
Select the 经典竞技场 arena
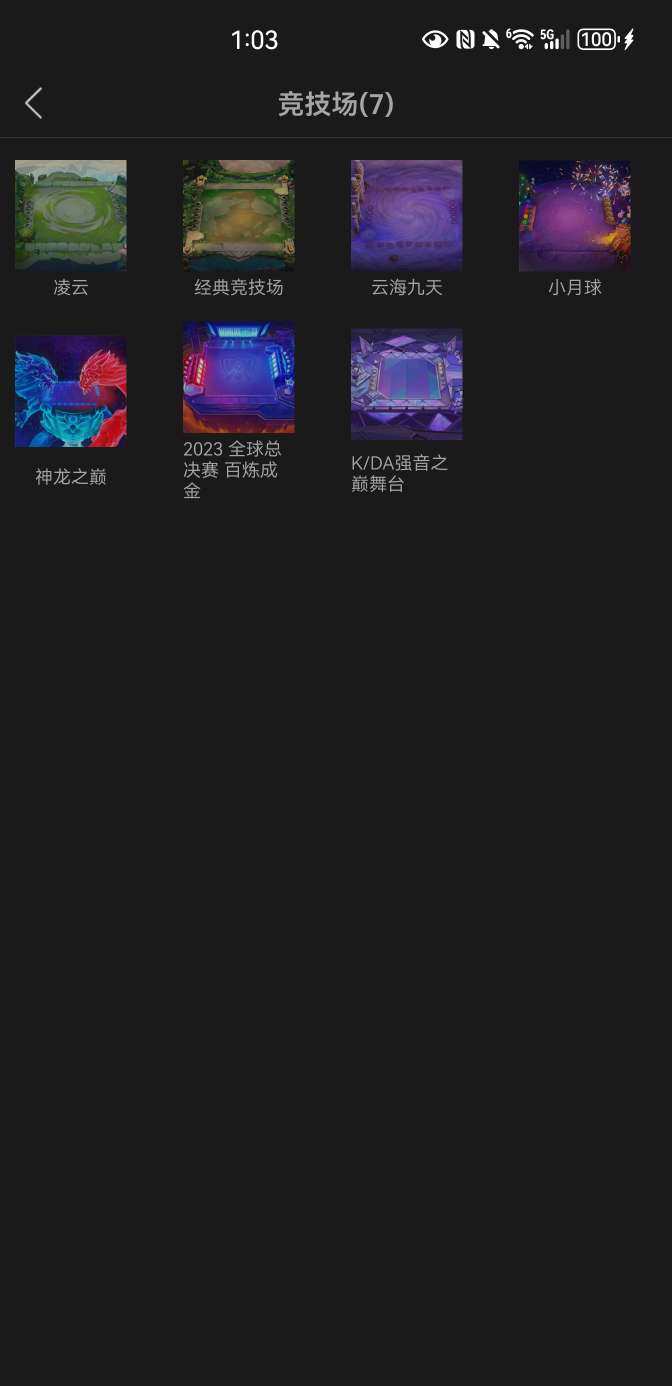(239, 216)
